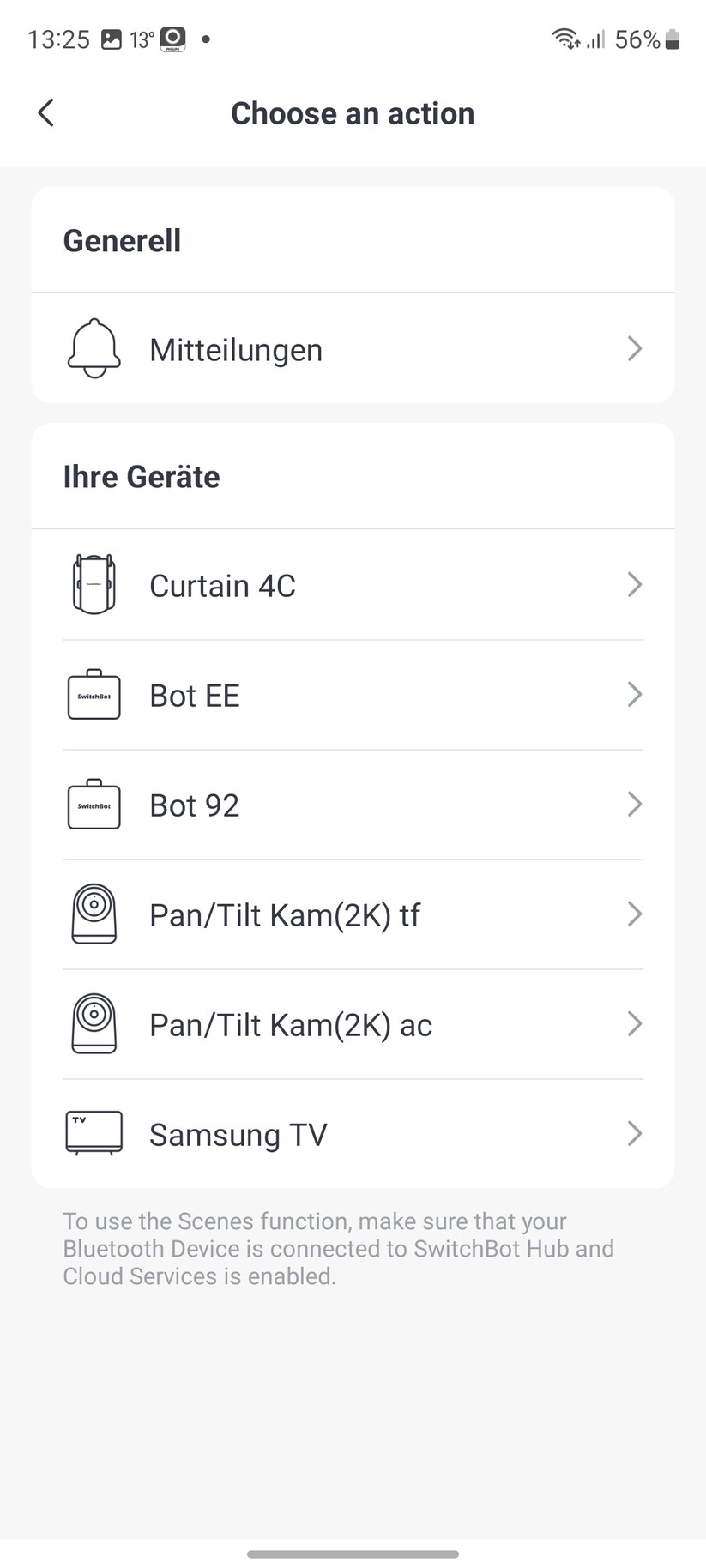Tap the Curtain 4C device icon
The image size is (706, 1568).
click(94, 584)
